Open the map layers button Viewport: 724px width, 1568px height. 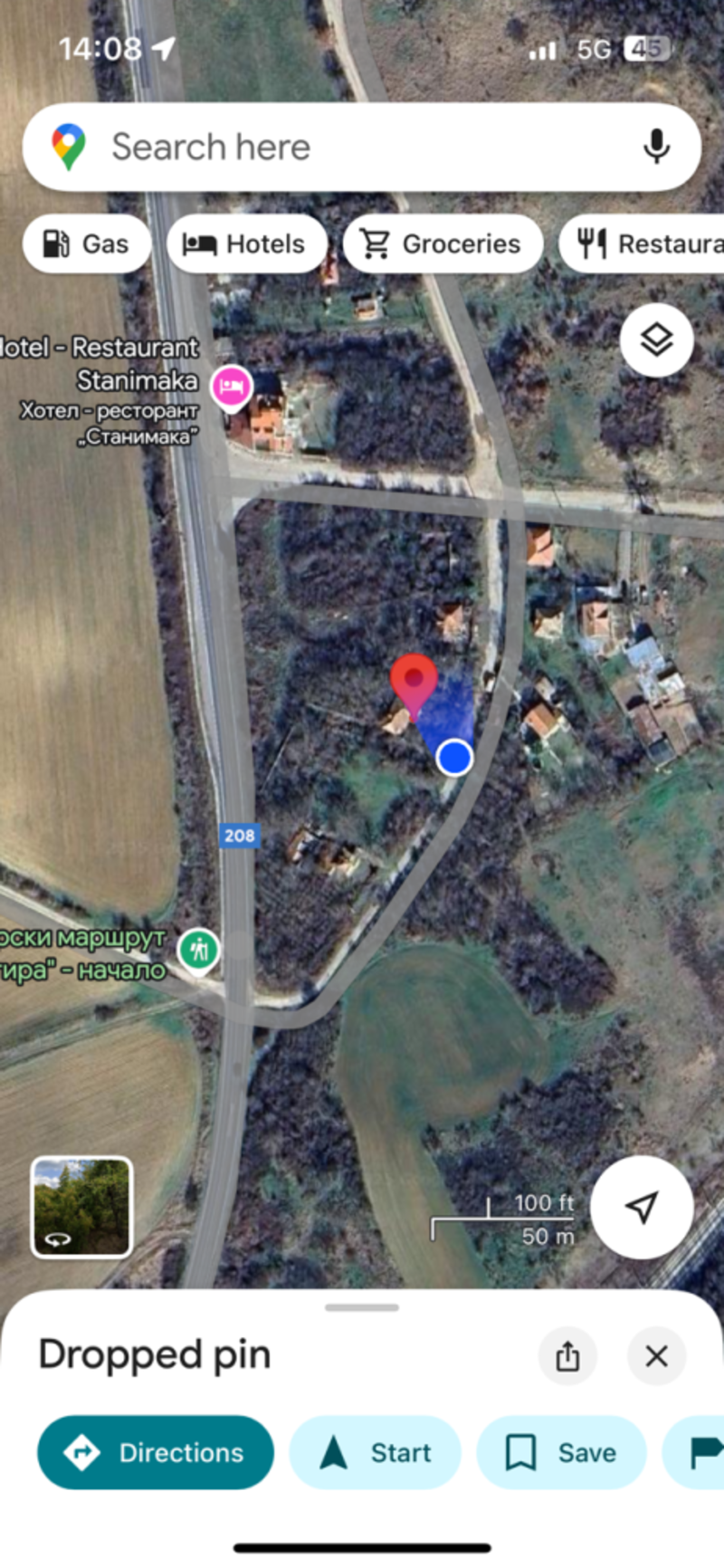point(657,340)
